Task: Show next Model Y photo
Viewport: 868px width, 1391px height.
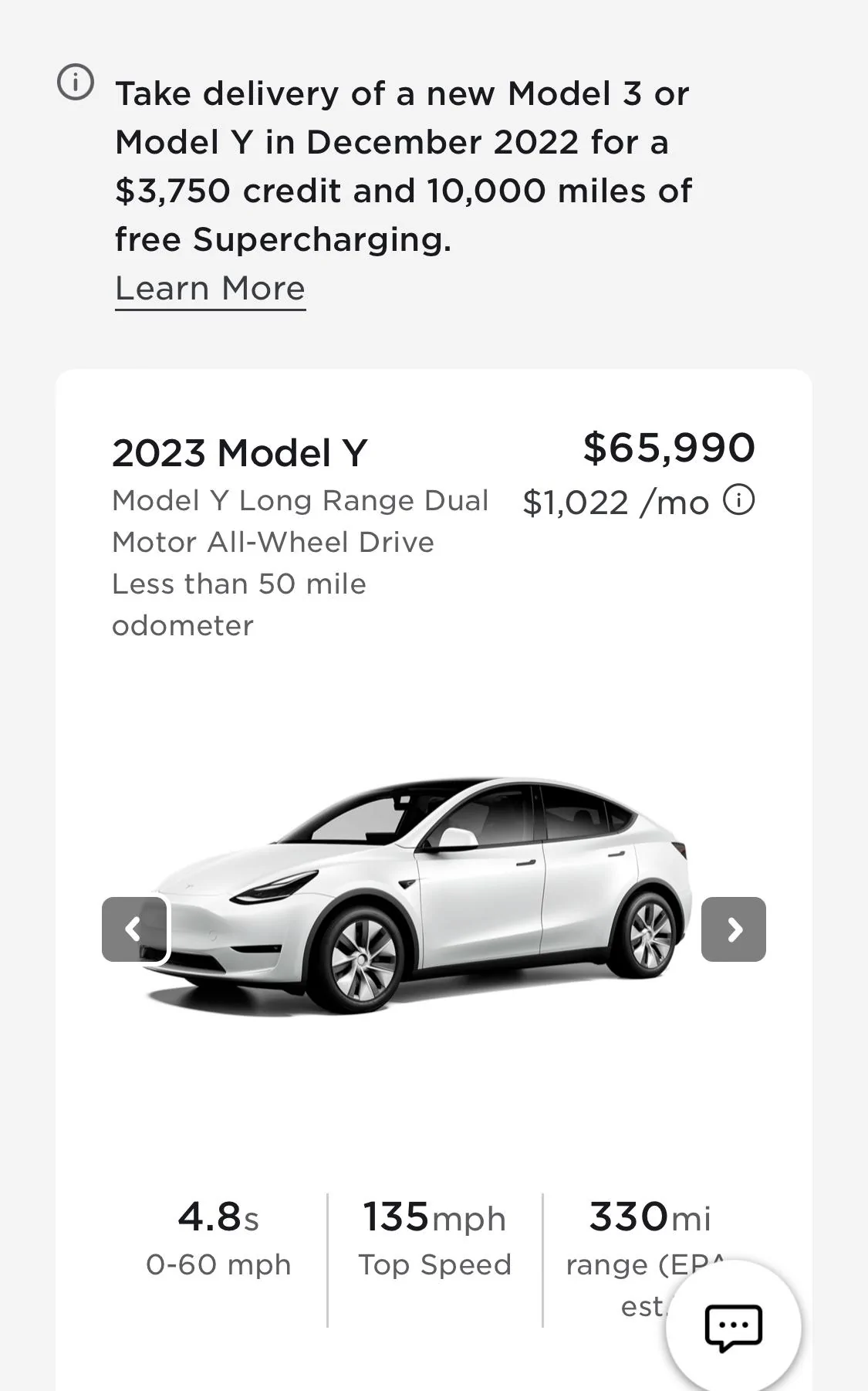Action: 733,929
